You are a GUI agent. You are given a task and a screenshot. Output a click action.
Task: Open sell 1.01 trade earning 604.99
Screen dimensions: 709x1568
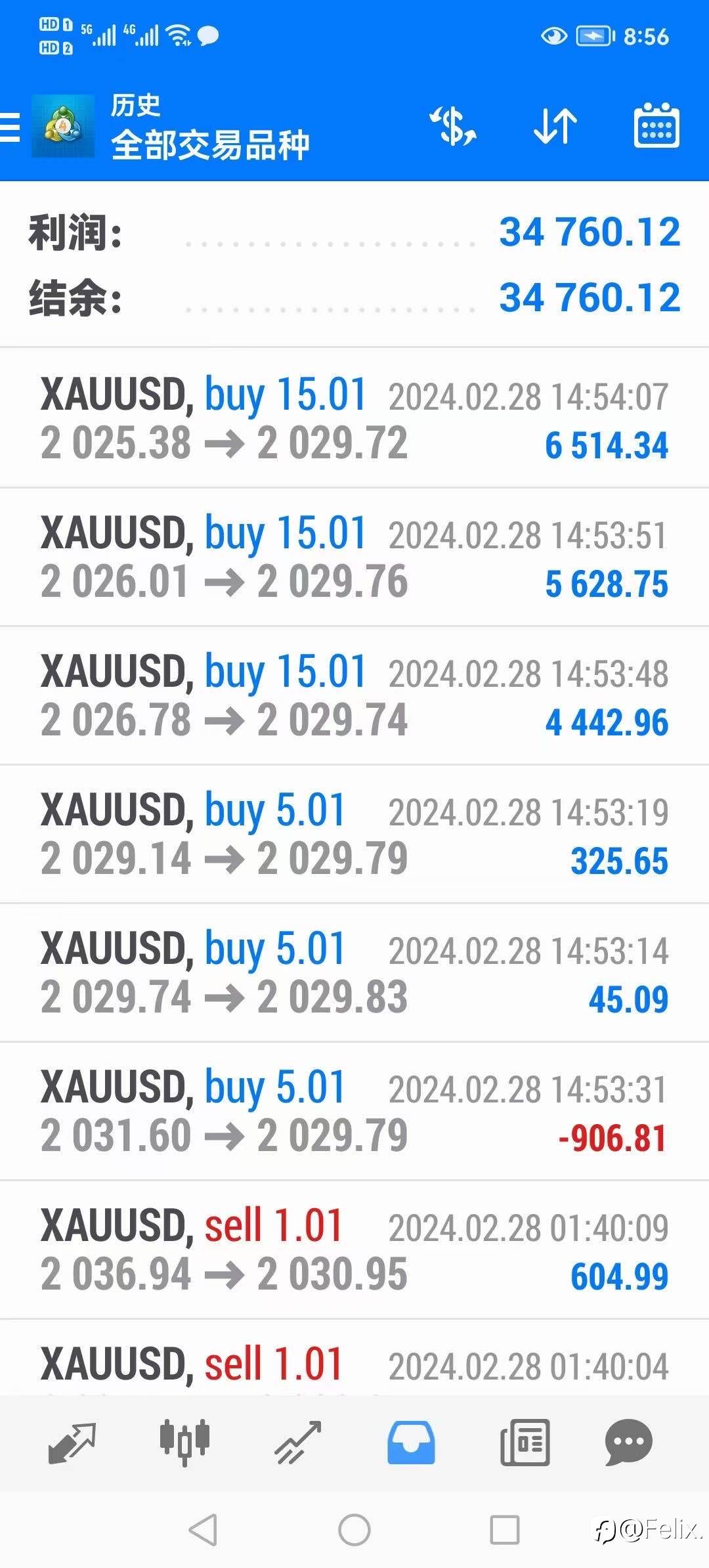click(x=354, y=1250)
